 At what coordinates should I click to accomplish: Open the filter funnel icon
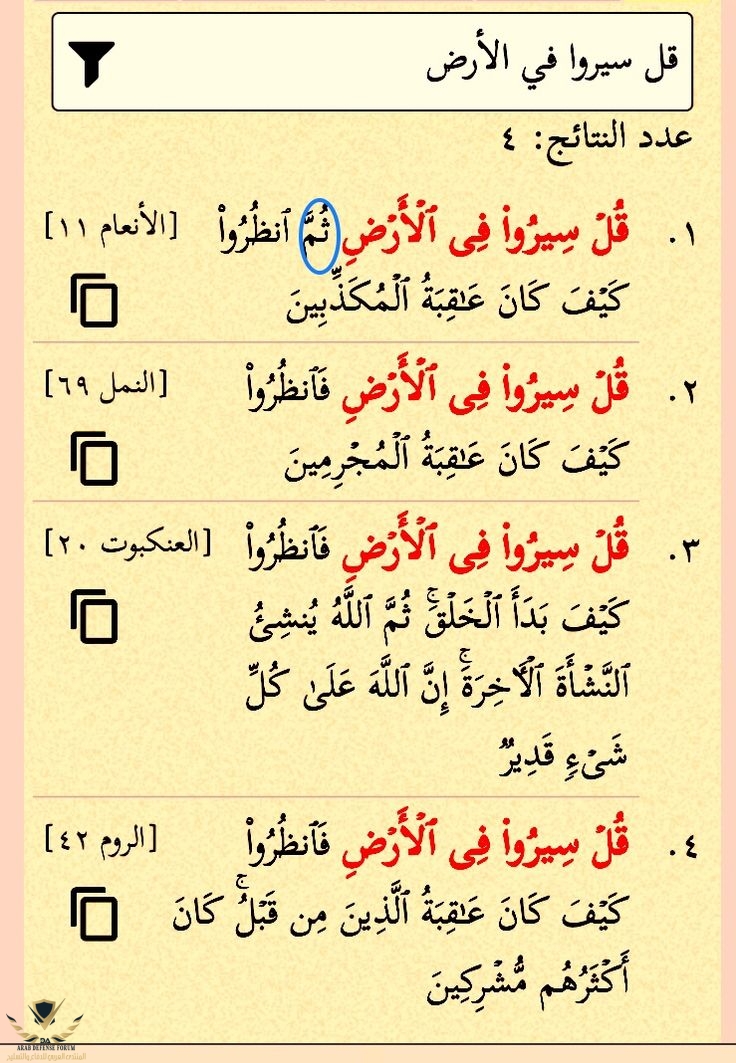[x=92, y=64]
